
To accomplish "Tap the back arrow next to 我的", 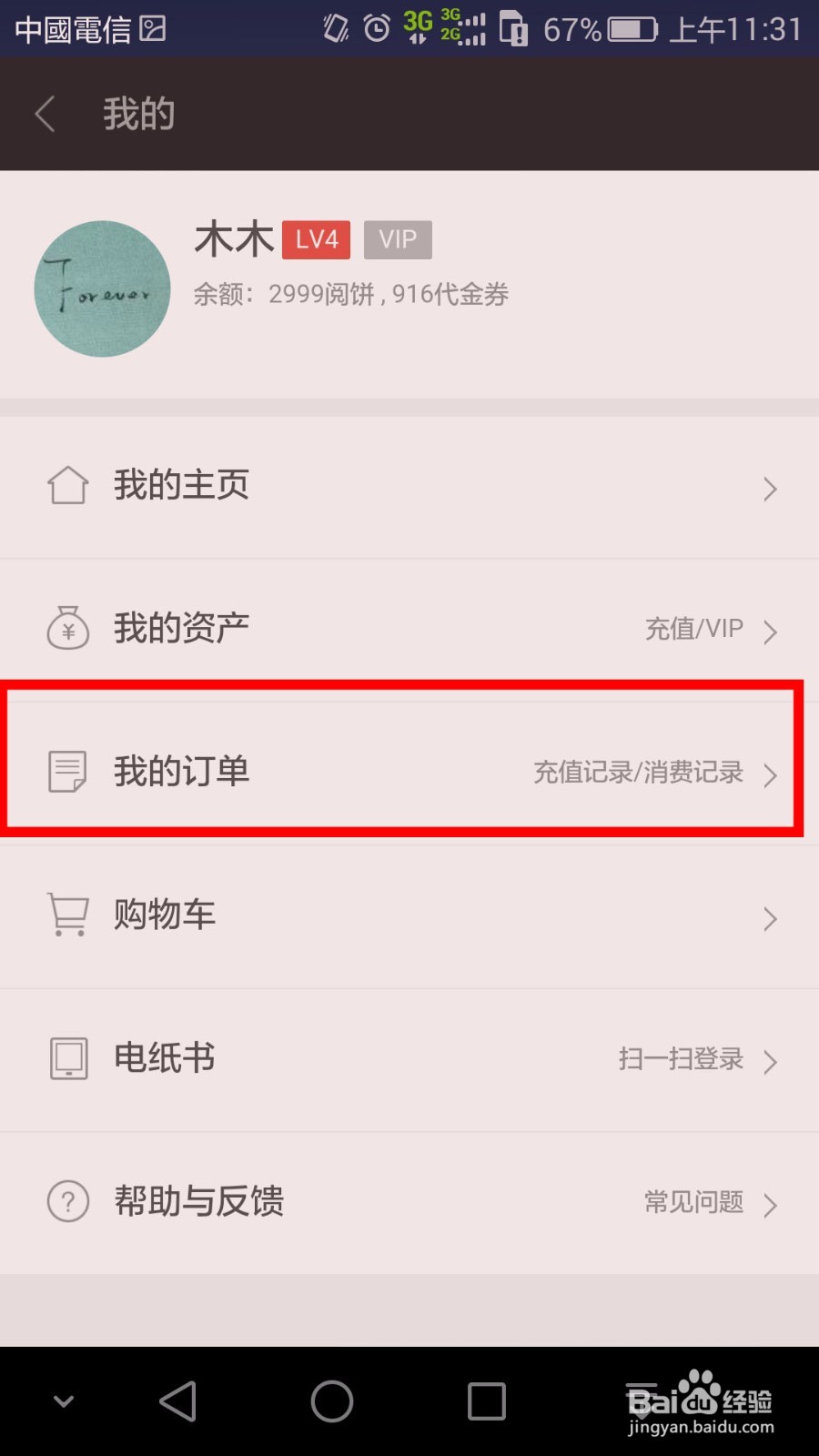I will point(44,113).
